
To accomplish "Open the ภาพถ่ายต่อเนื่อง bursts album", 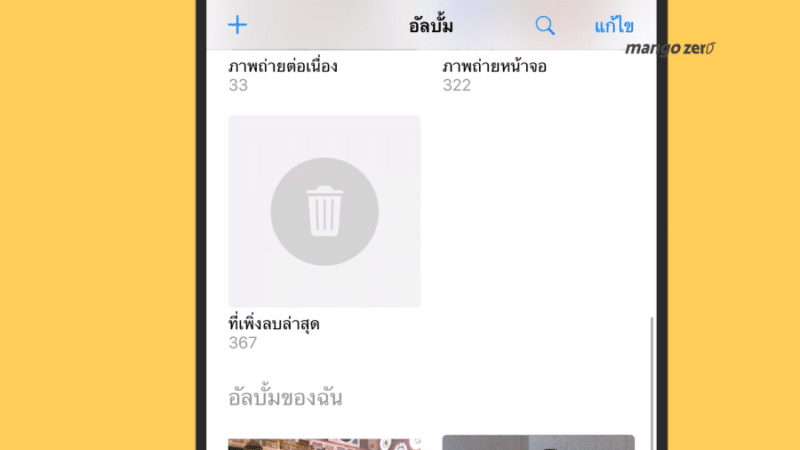I will (x=283, y=67).
